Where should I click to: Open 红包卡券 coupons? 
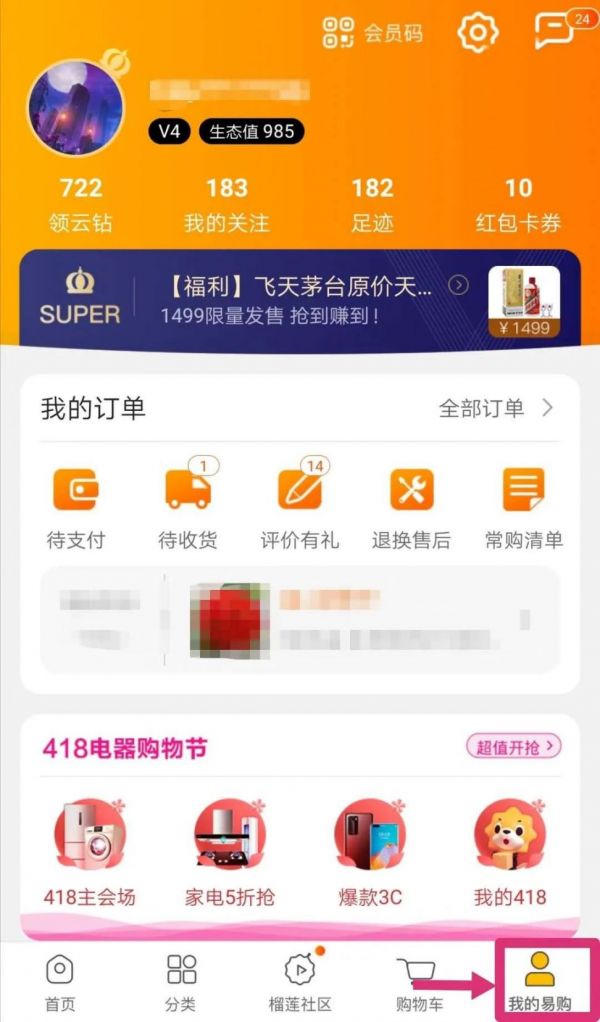click(x=518, y=204)
